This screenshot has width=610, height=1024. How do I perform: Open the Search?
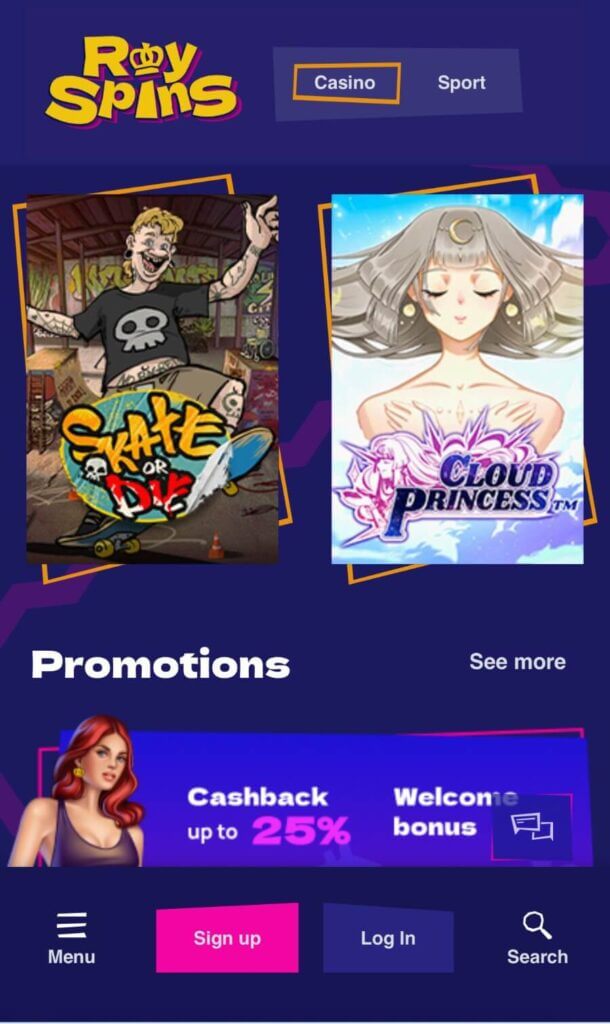537,938
